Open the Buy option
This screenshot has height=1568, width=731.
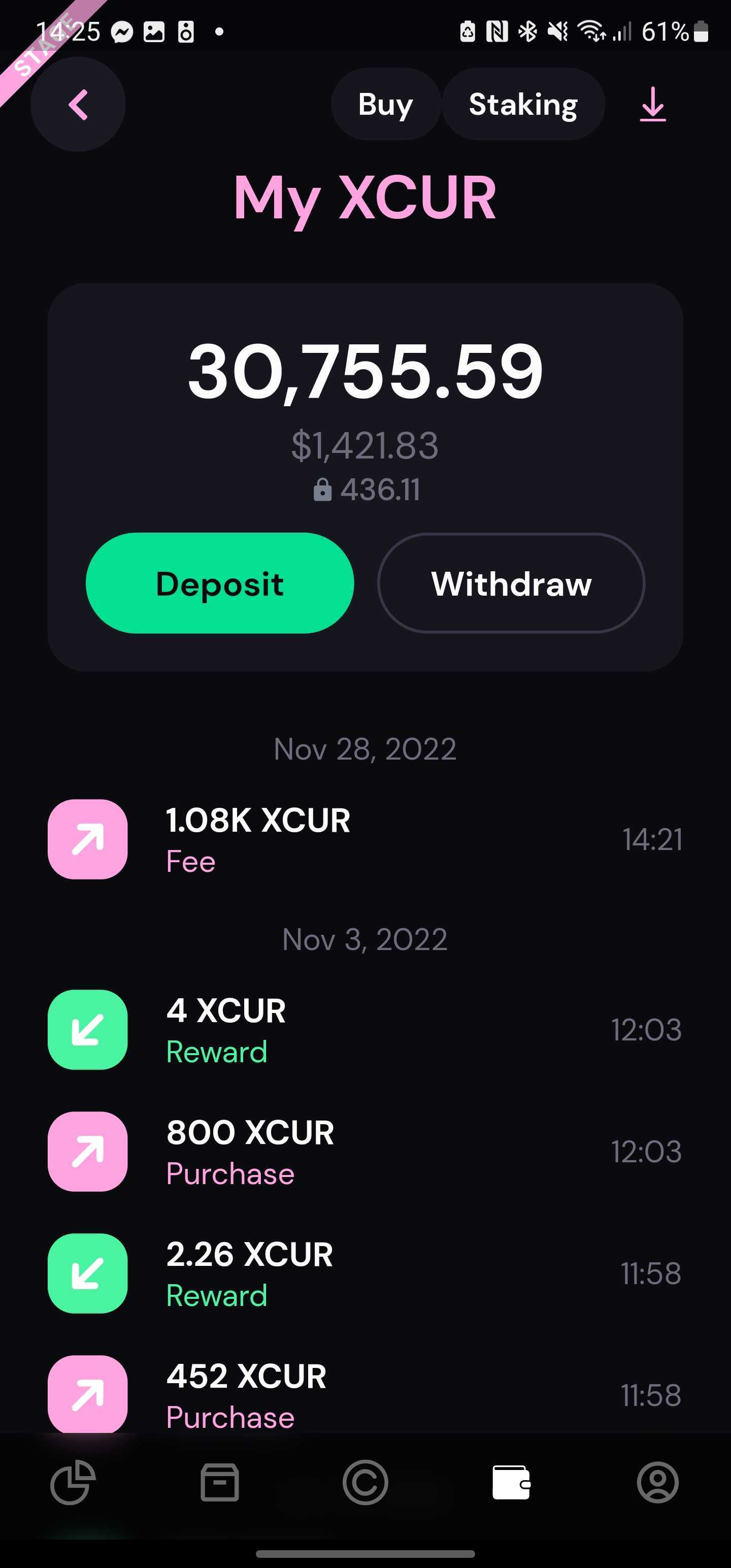click(385, 105)
